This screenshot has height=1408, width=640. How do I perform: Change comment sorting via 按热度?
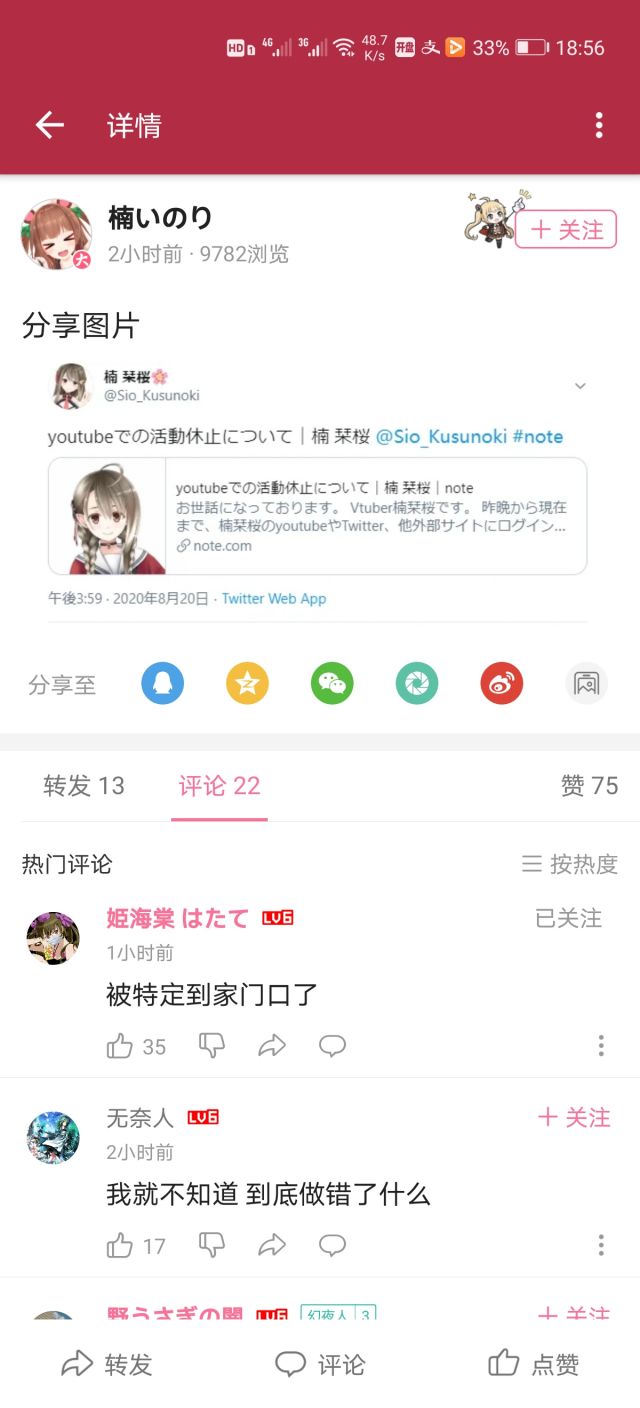click(570, 864)
